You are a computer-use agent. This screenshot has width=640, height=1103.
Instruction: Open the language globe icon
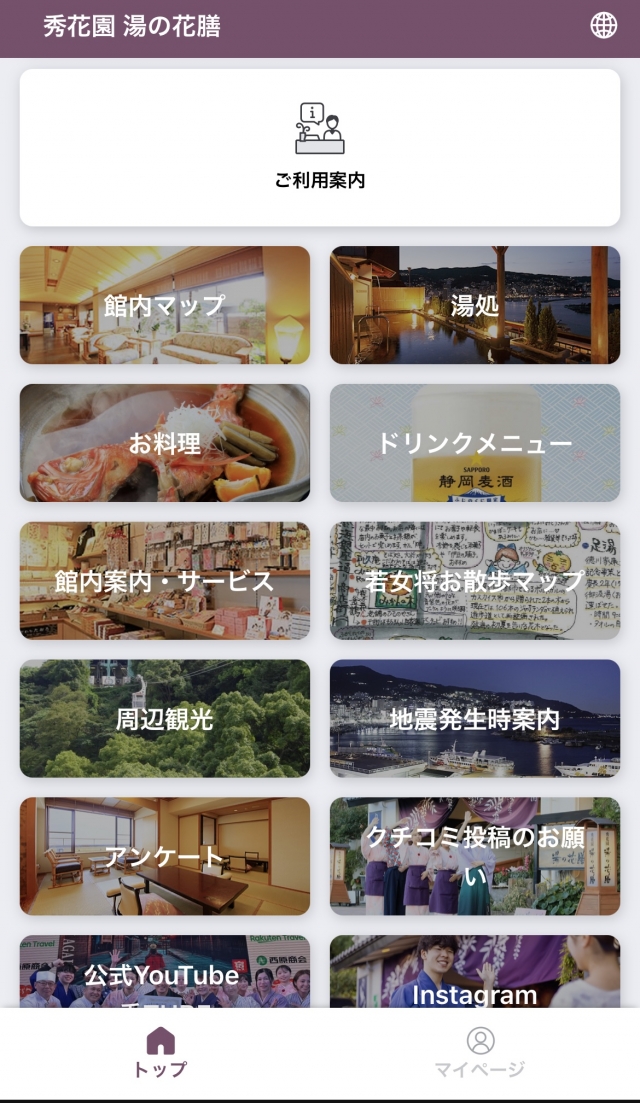604,26
